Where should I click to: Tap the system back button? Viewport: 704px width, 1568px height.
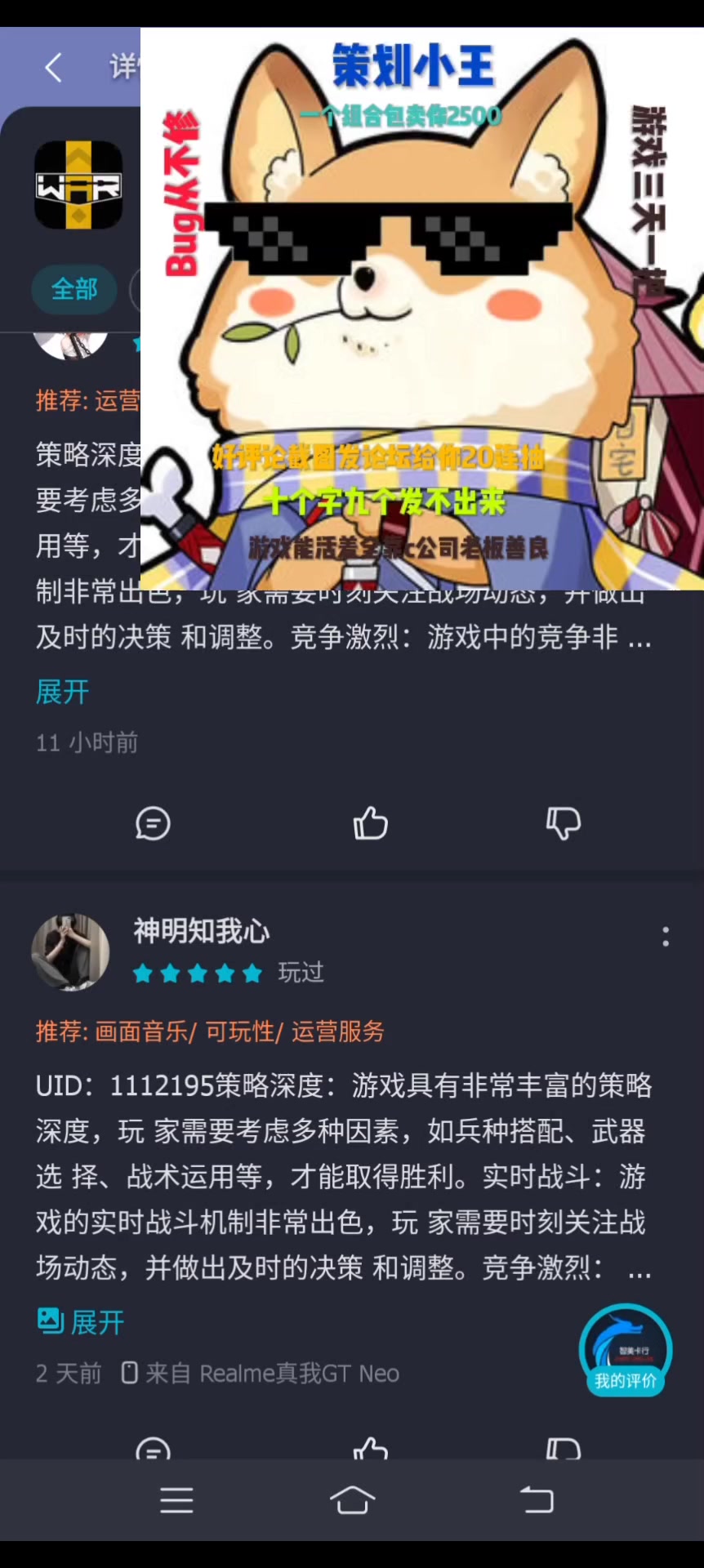537,1500
